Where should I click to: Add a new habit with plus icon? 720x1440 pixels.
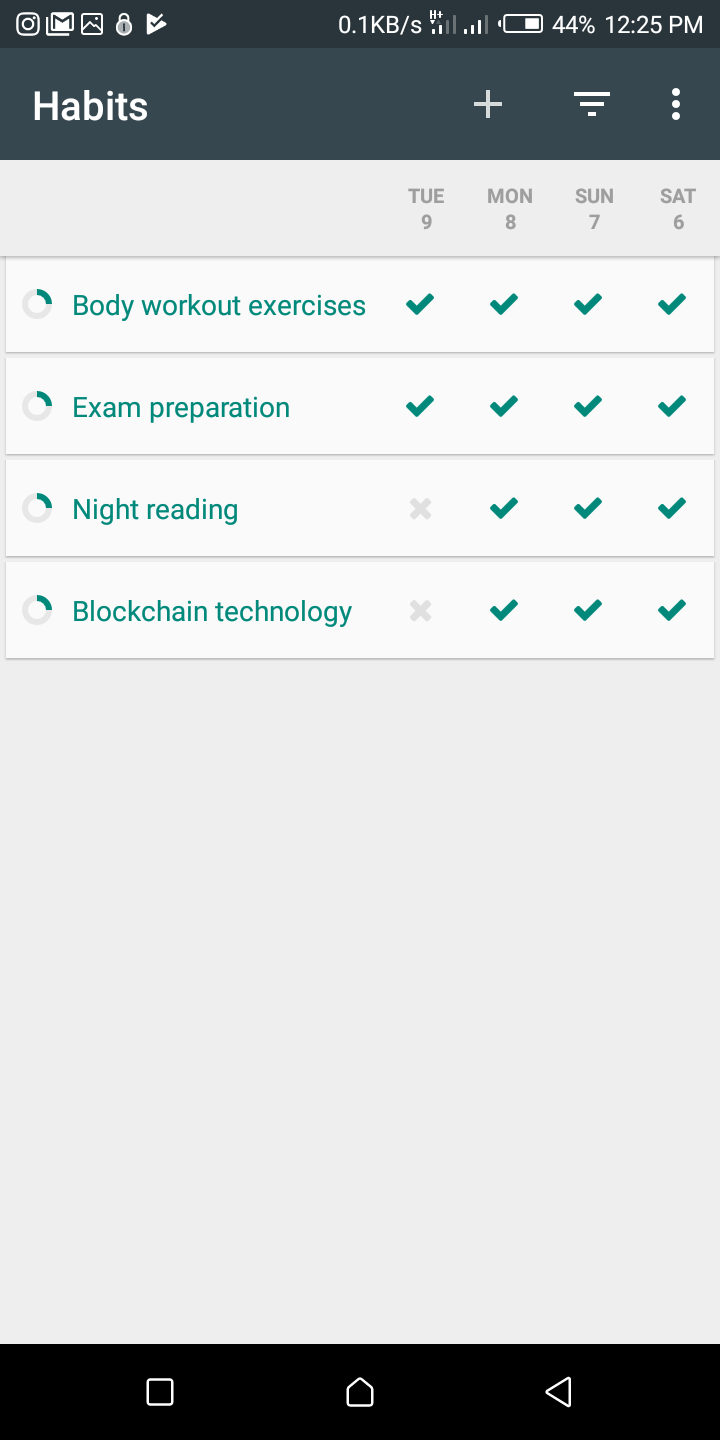tap(488, 105)
